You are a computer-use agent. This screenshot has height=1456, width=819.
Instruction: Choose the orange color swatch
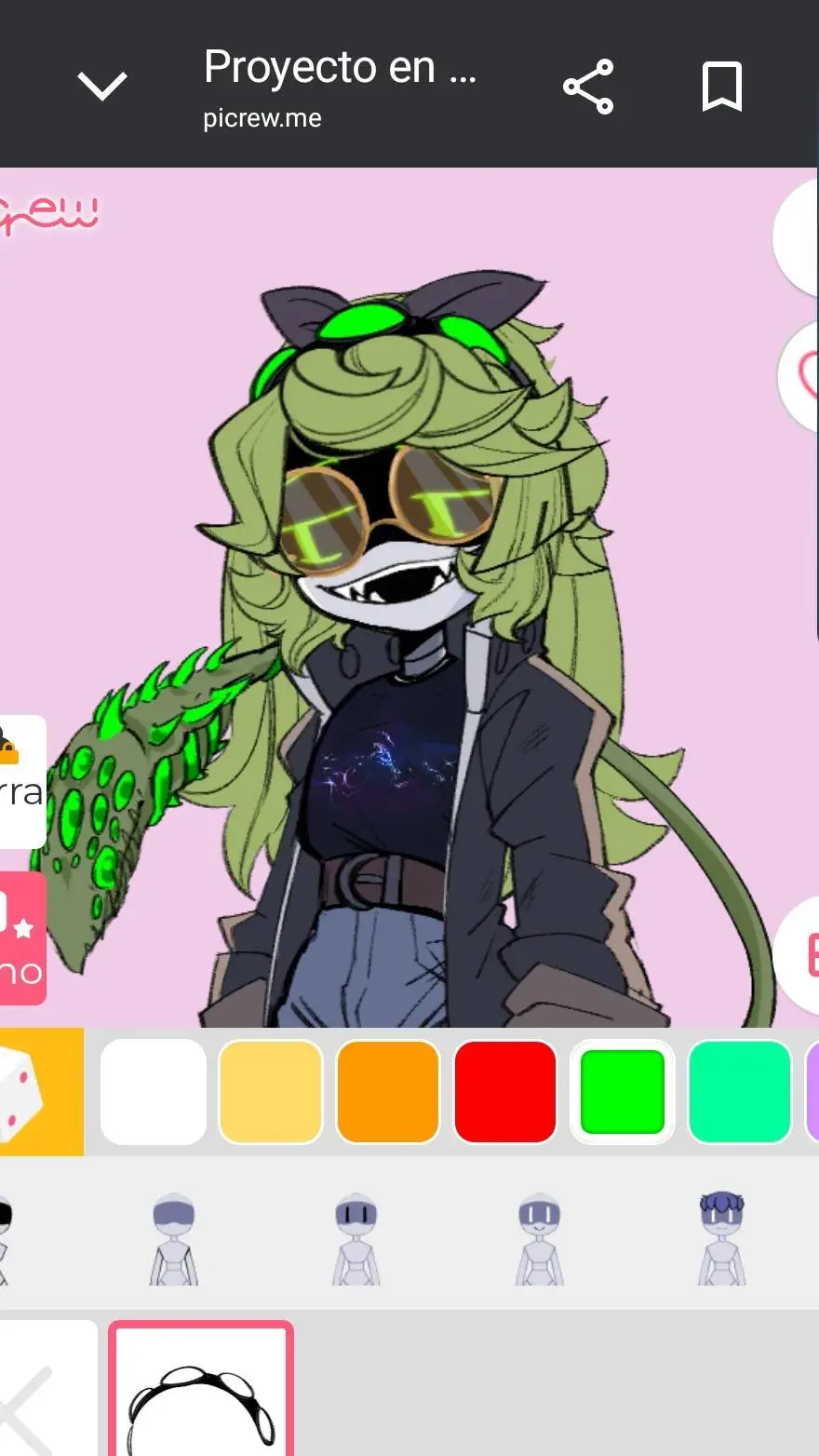pos(388,1092)
